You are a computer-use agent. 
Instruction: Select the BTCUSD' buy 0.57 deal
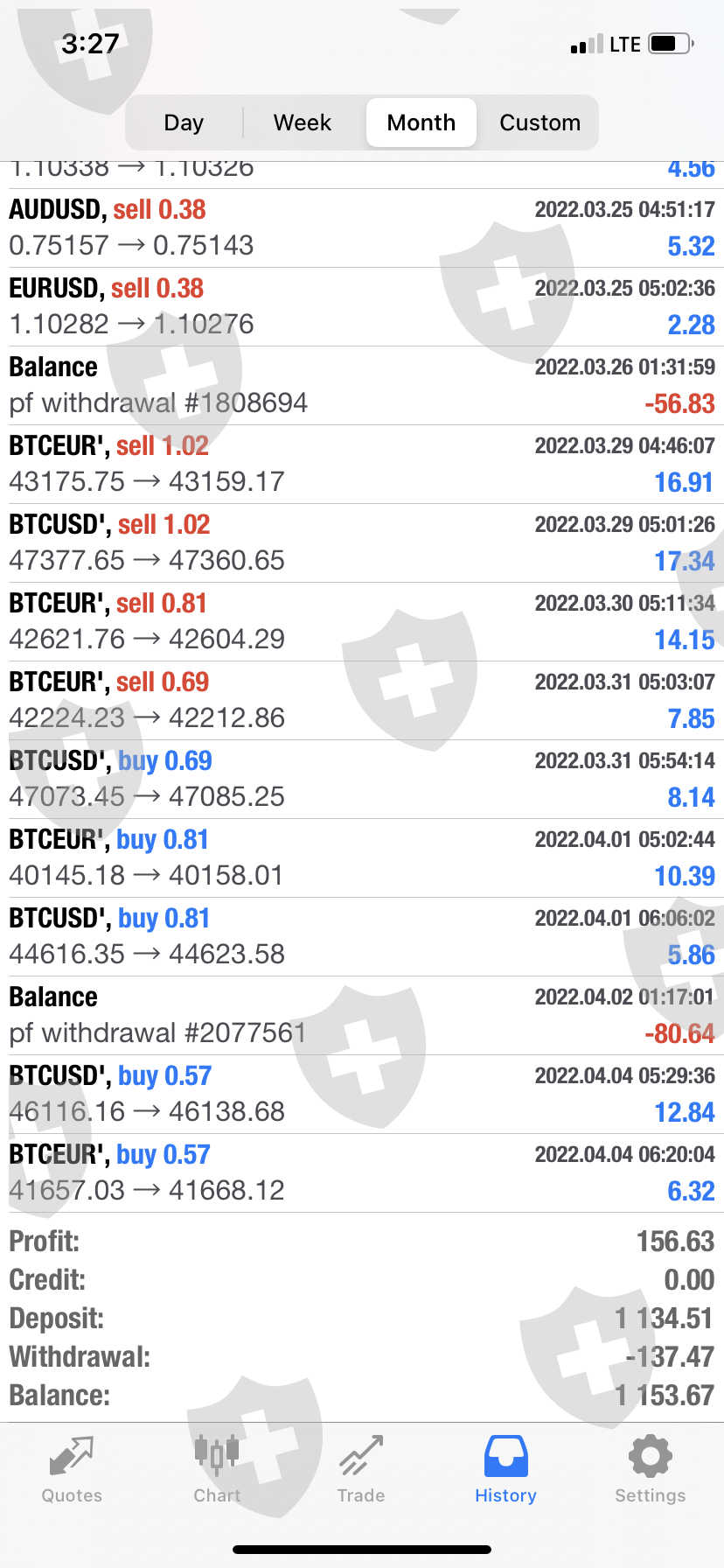(x=362, y=1094)
